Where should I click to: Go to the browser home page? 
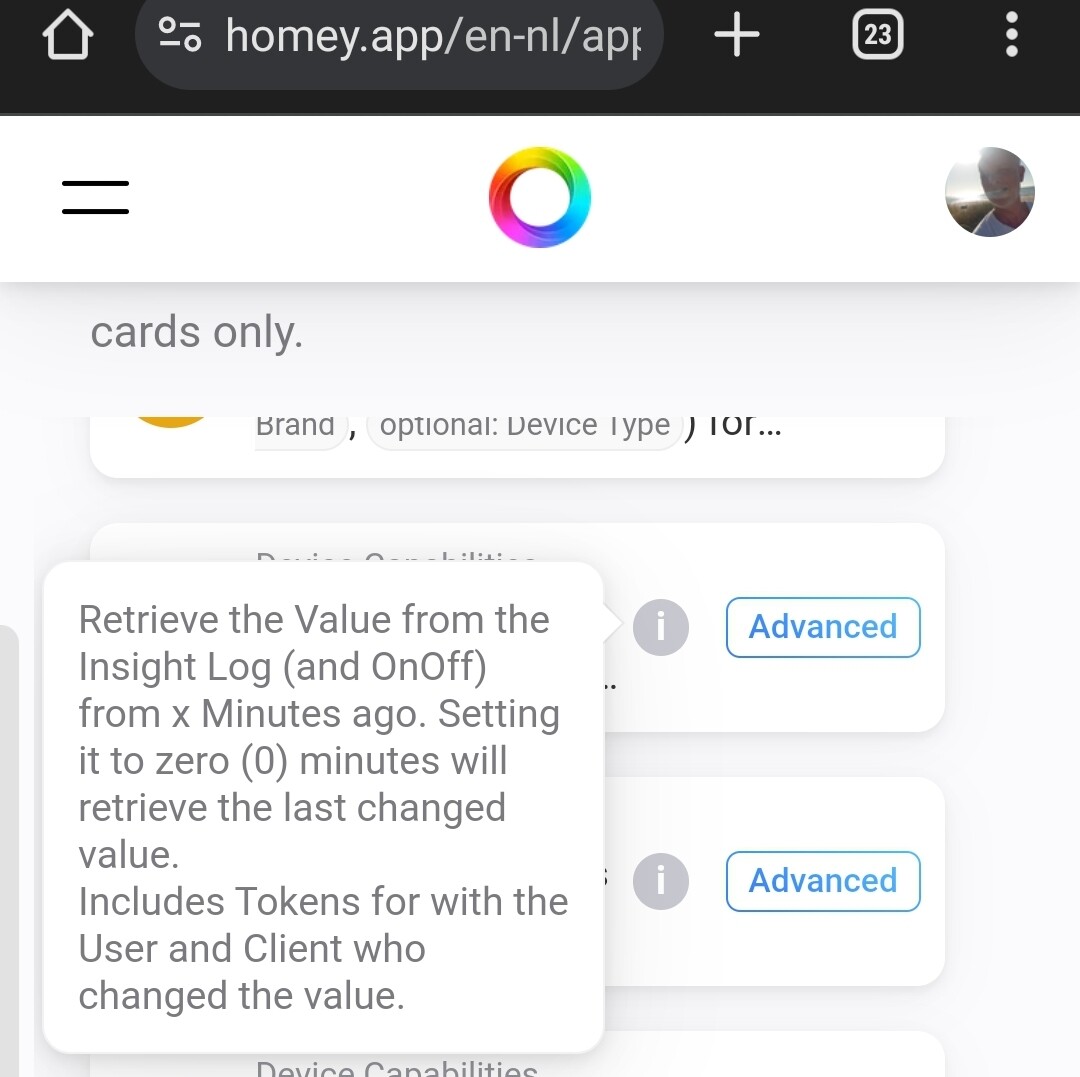click(67, 37)
